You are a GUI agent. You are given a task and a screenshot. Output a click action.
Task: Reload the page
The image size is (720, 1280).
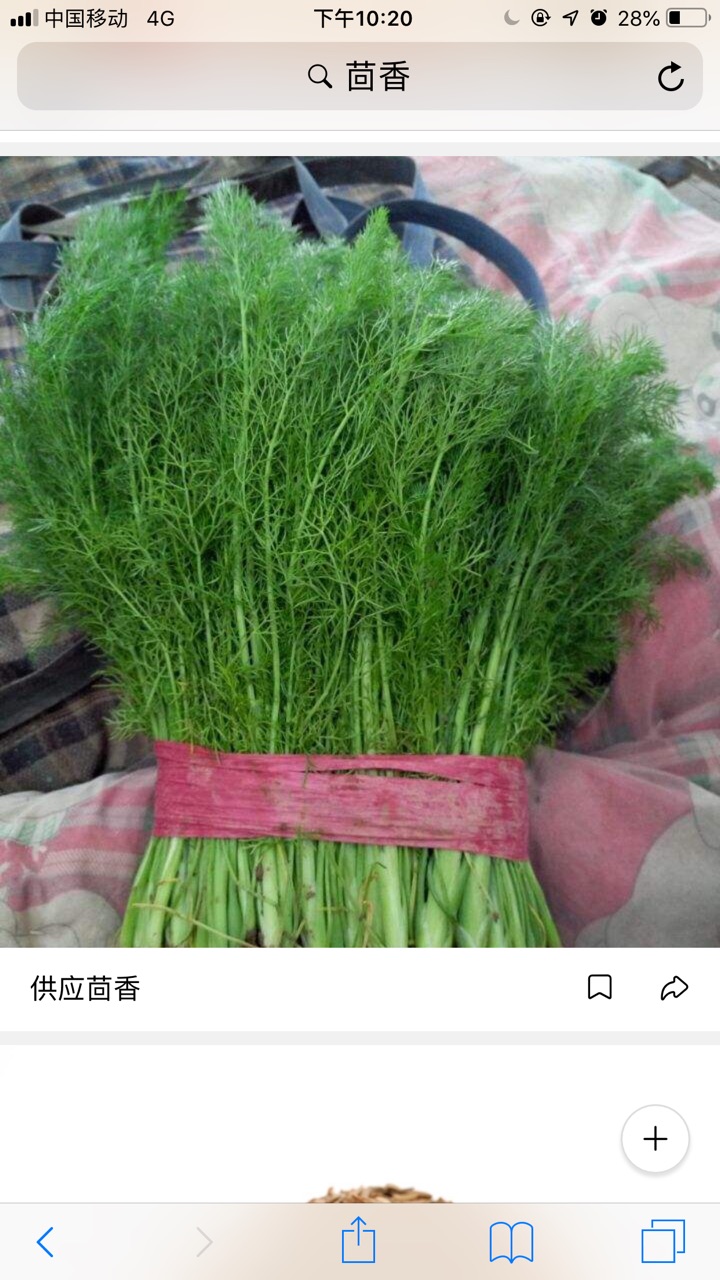point(670,77)
